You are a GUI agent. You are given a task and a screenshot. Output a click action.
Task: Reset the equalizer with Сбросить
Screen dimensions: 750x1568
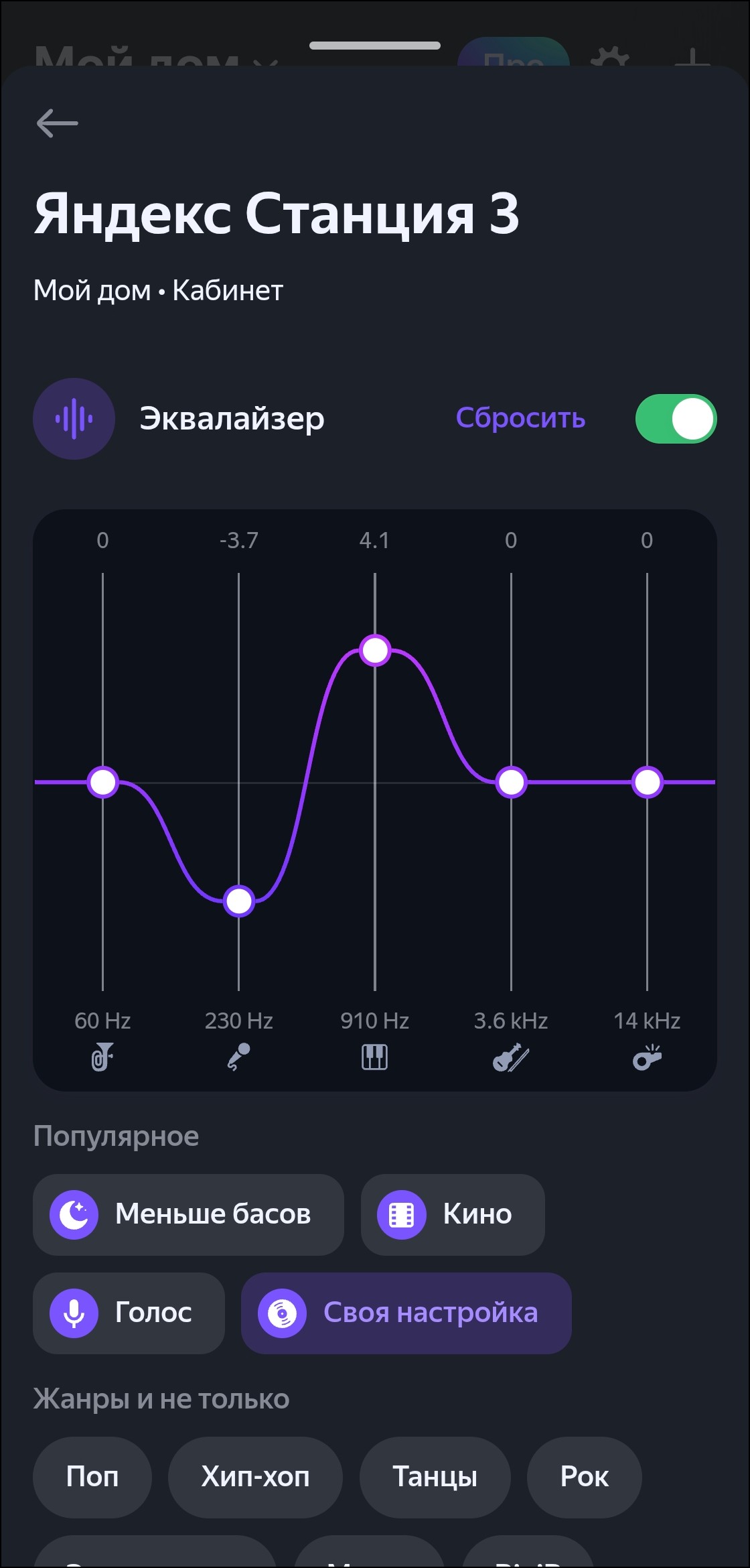tap(520, 418)
